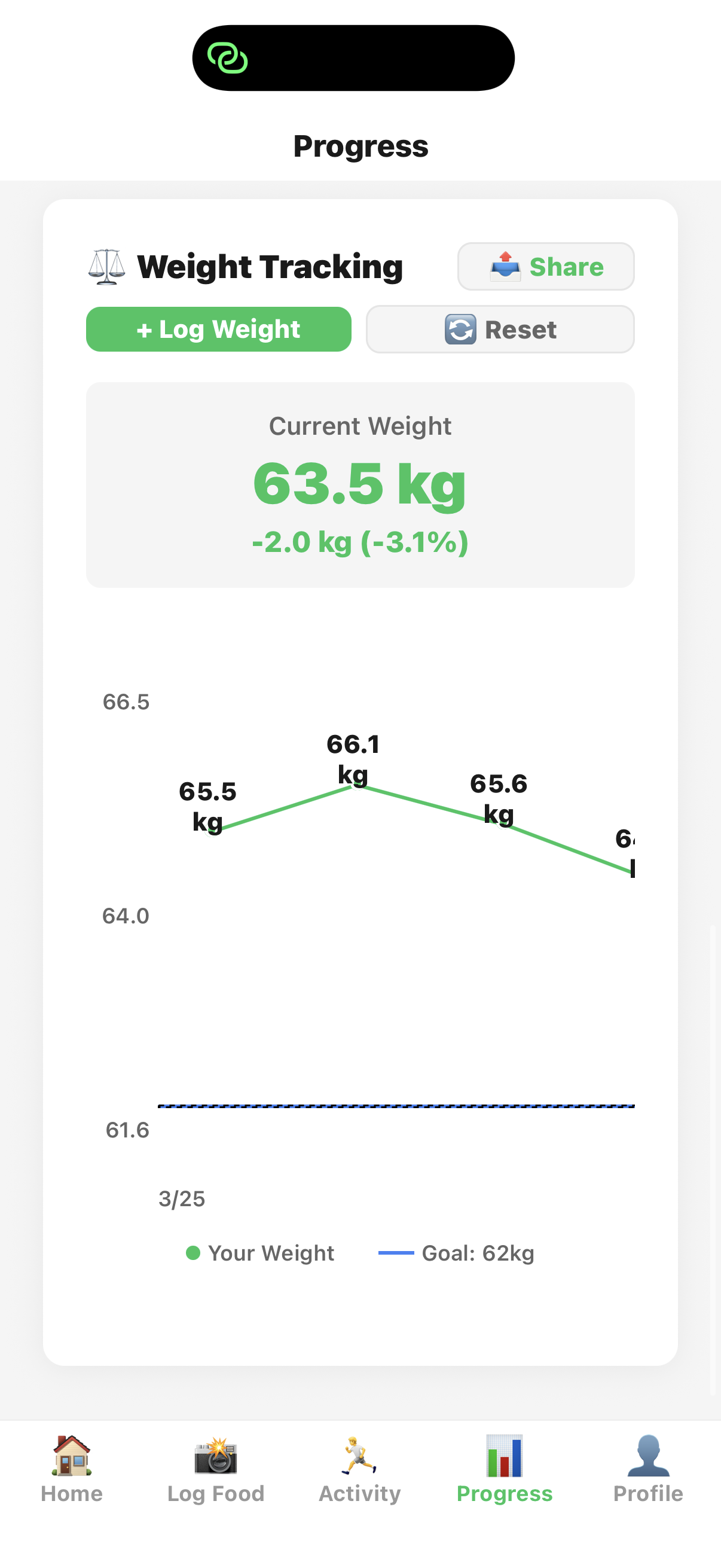This screenshot has height=1568, width=721.
Task: Click the refresh icon inside Reset button
Action: pos(460,330)
